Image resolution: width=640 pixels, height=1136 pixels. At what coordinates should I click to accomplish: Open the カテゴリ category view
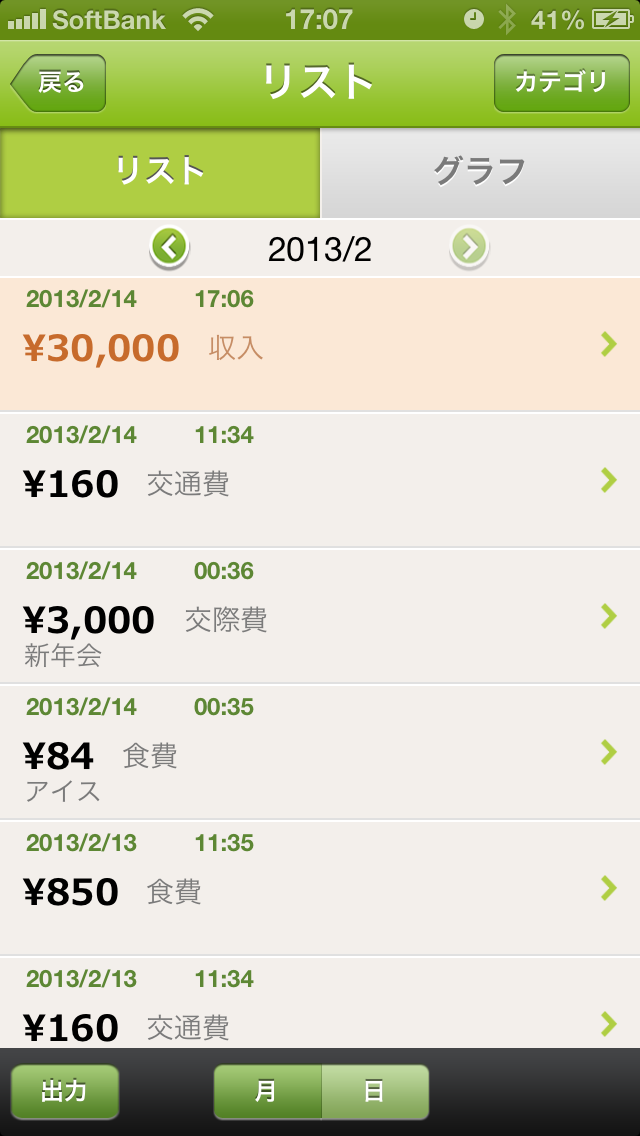pyautogui.click(x=560, y=83)
